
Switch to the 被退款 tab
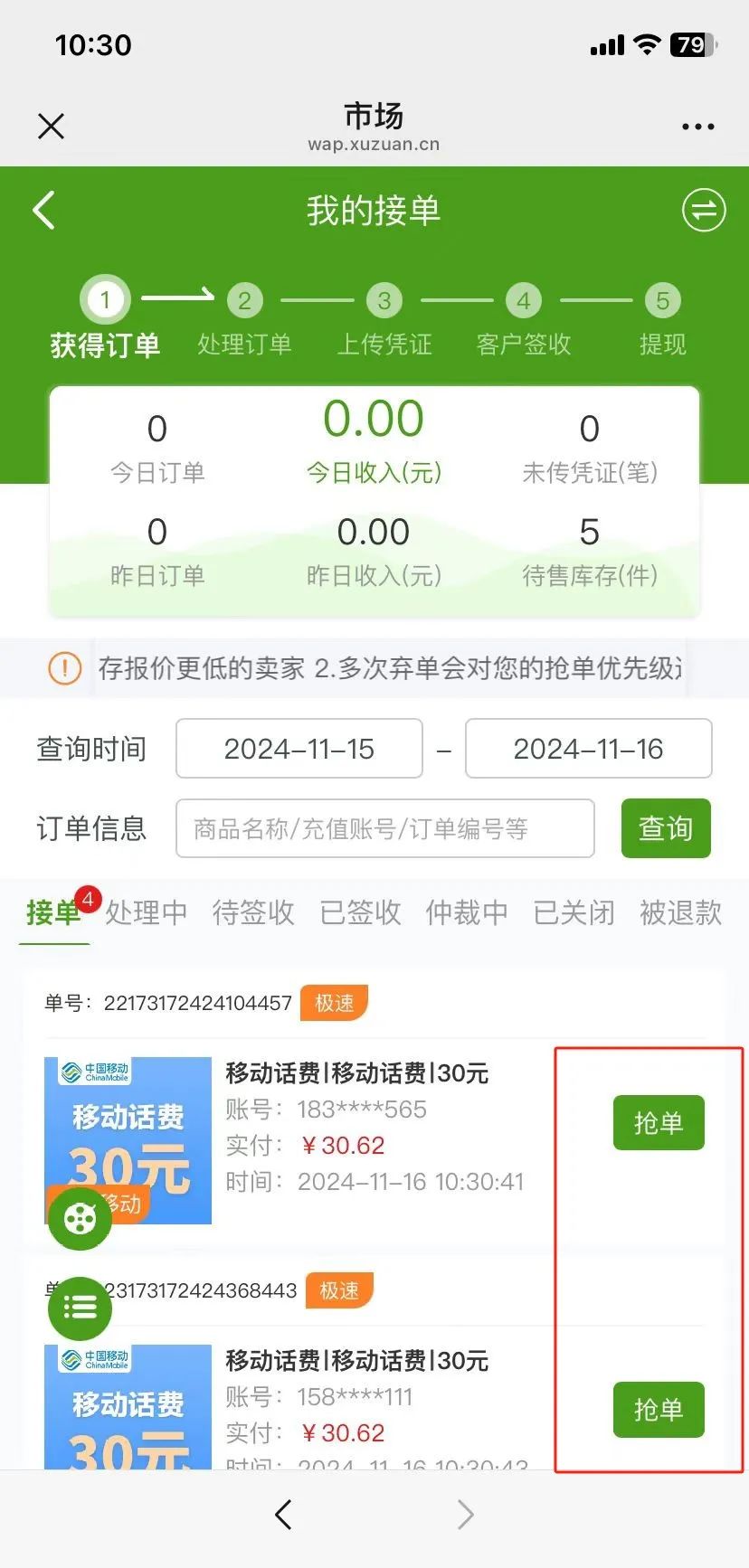[x=680, y=912]
